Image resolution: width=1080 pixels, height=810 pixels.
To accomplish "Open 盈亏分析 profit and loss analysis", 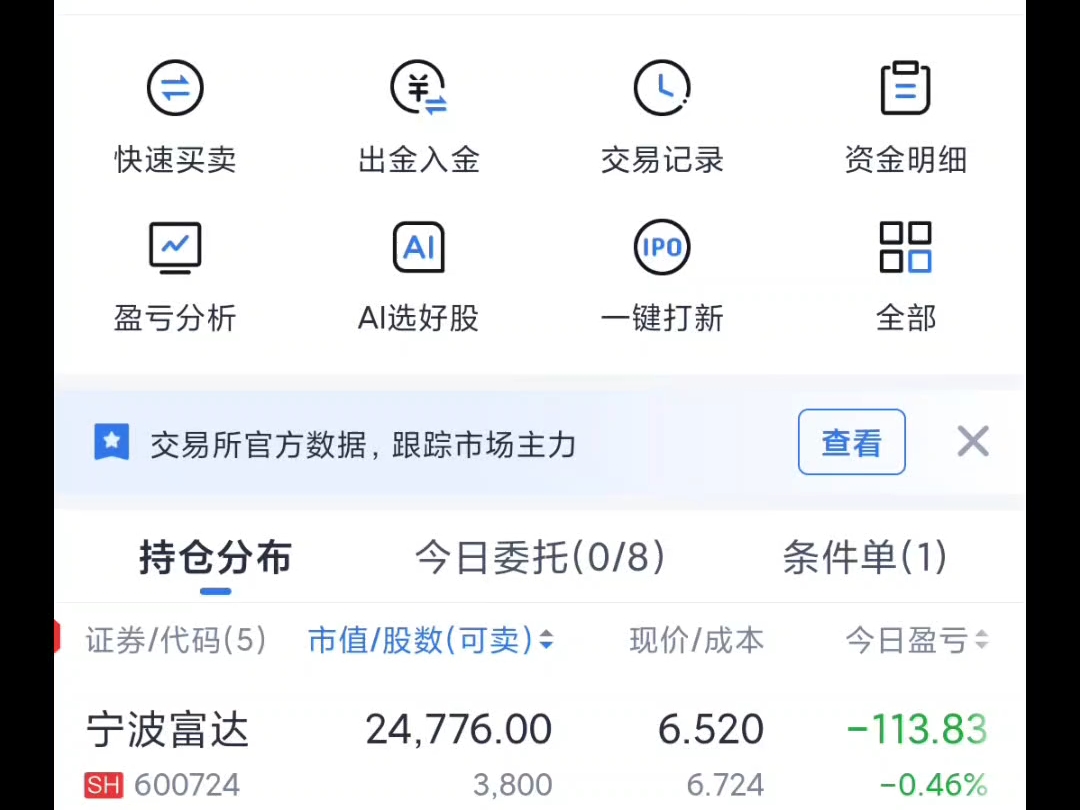I will pyautogui.click(x=175, y=275).
